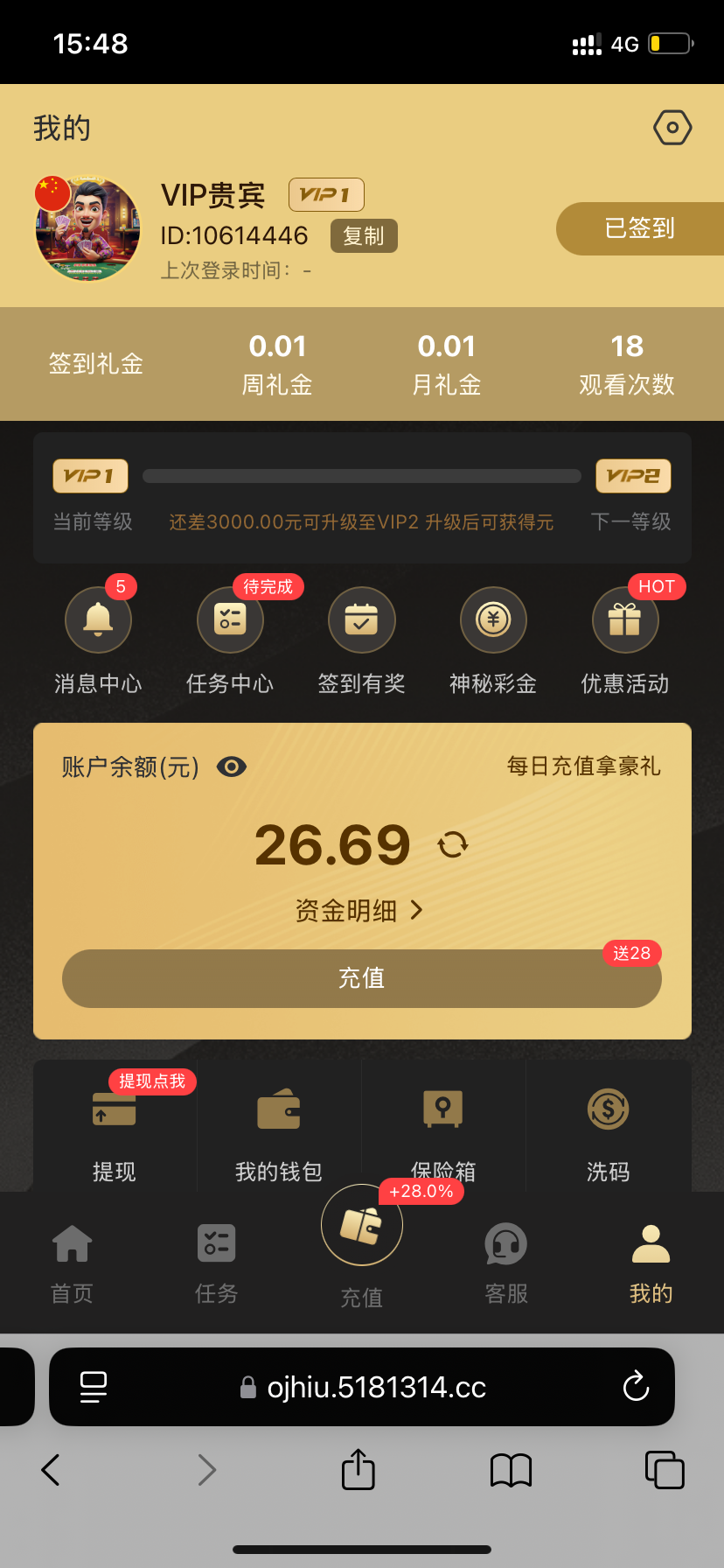Viewport: 724px width, 1568px height.
Task: Tap the wide 充值 recharge button
Action: click(361, 978)
